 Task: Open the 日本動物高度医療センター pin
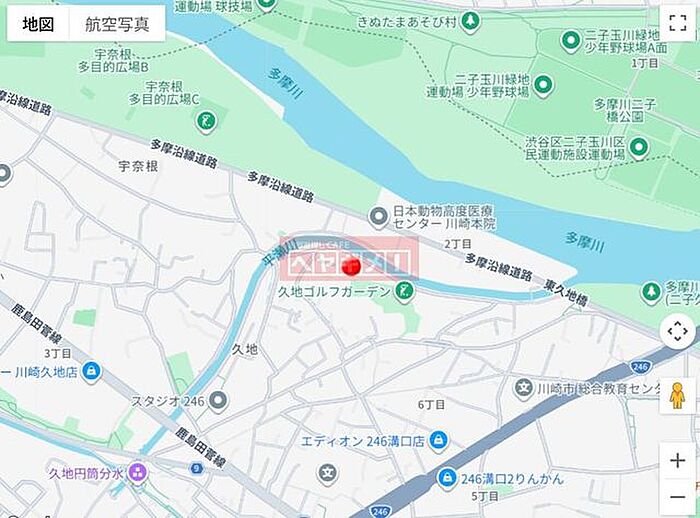click(x=378, y=216)
